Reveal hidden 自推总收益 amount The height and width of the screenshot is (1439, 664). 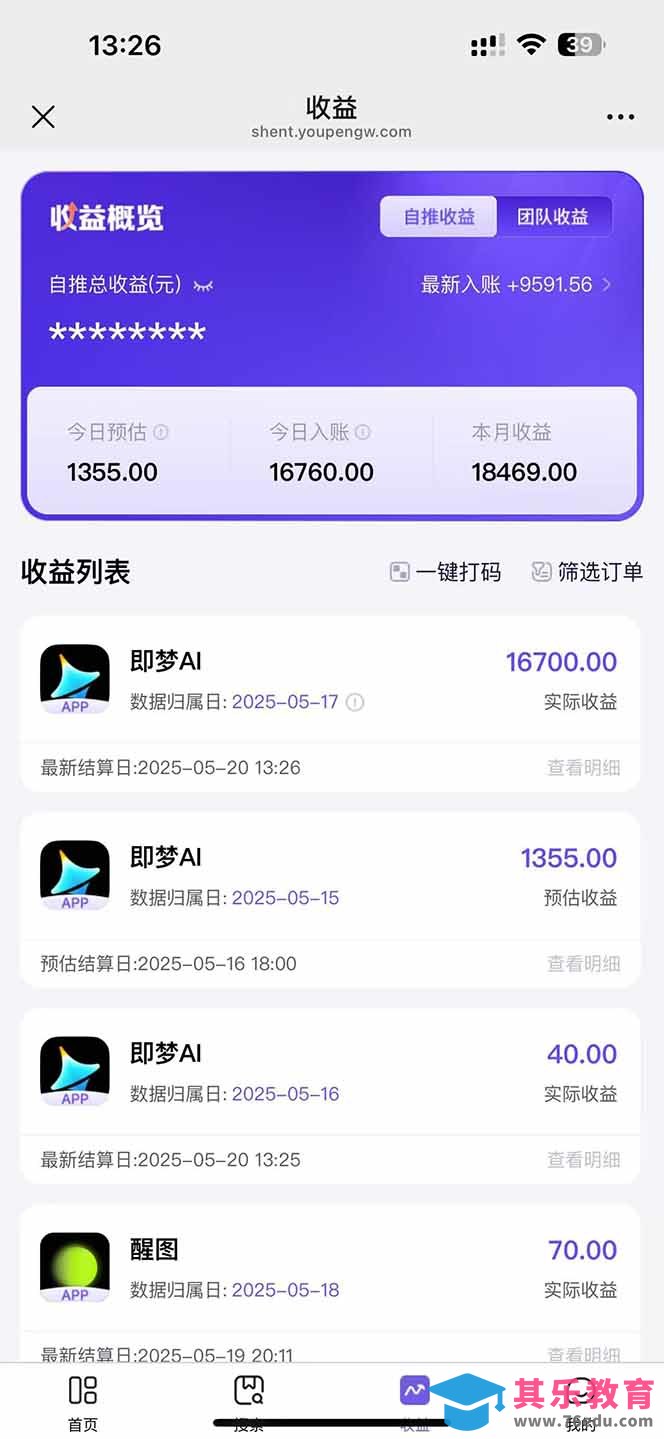(x=203, y=286)
